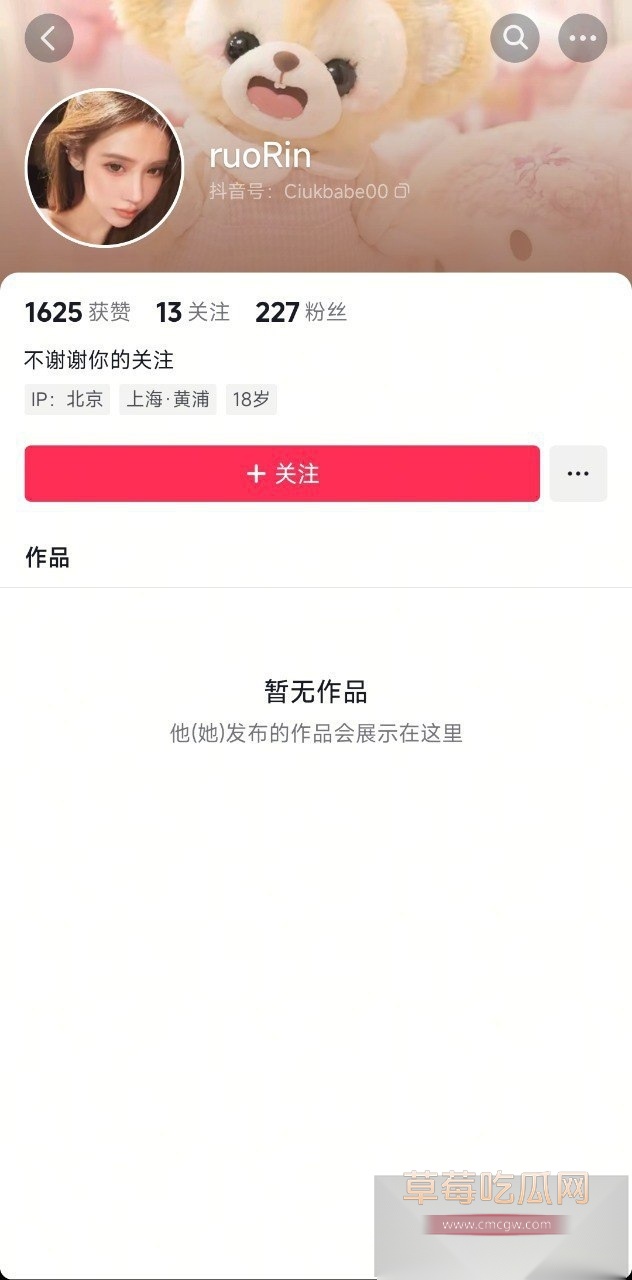Open the top-right overflow menu
This screenshot has height=1280, width=632.
pyautogui.click(x=582, y=39)
